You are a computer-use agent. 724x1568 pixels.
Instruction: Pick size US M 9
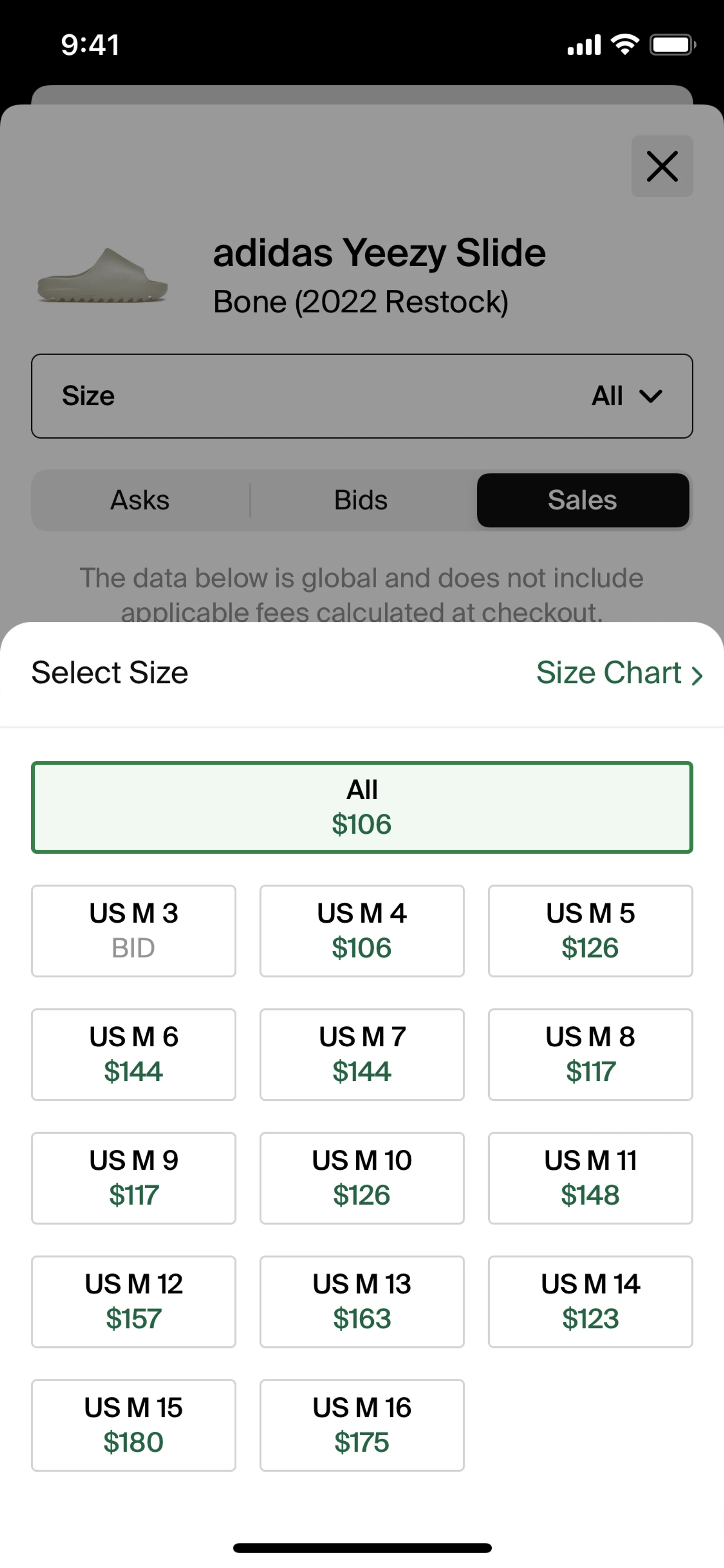click(x=134, y=1178)
